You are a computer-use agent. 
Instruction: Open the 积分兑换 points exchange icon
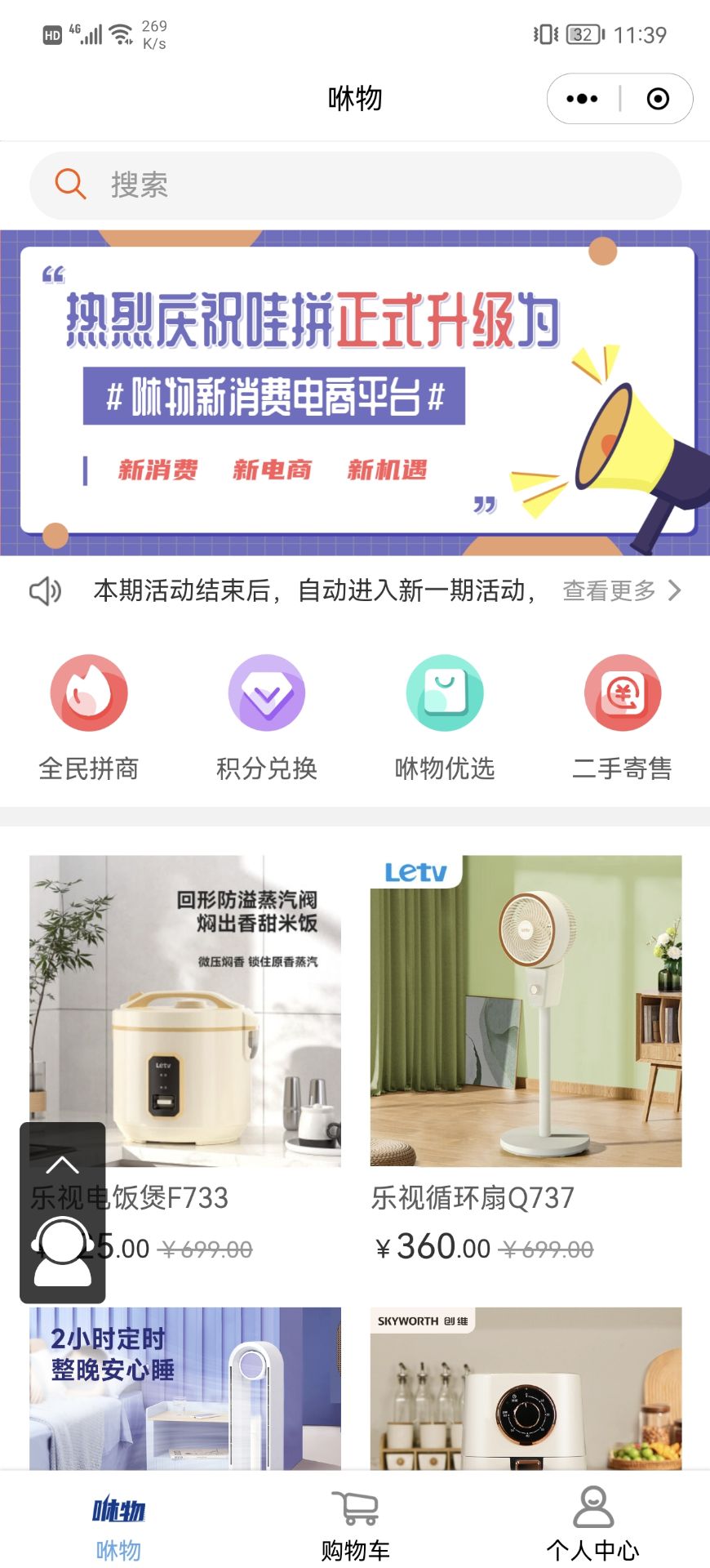(x=267, y=693)
